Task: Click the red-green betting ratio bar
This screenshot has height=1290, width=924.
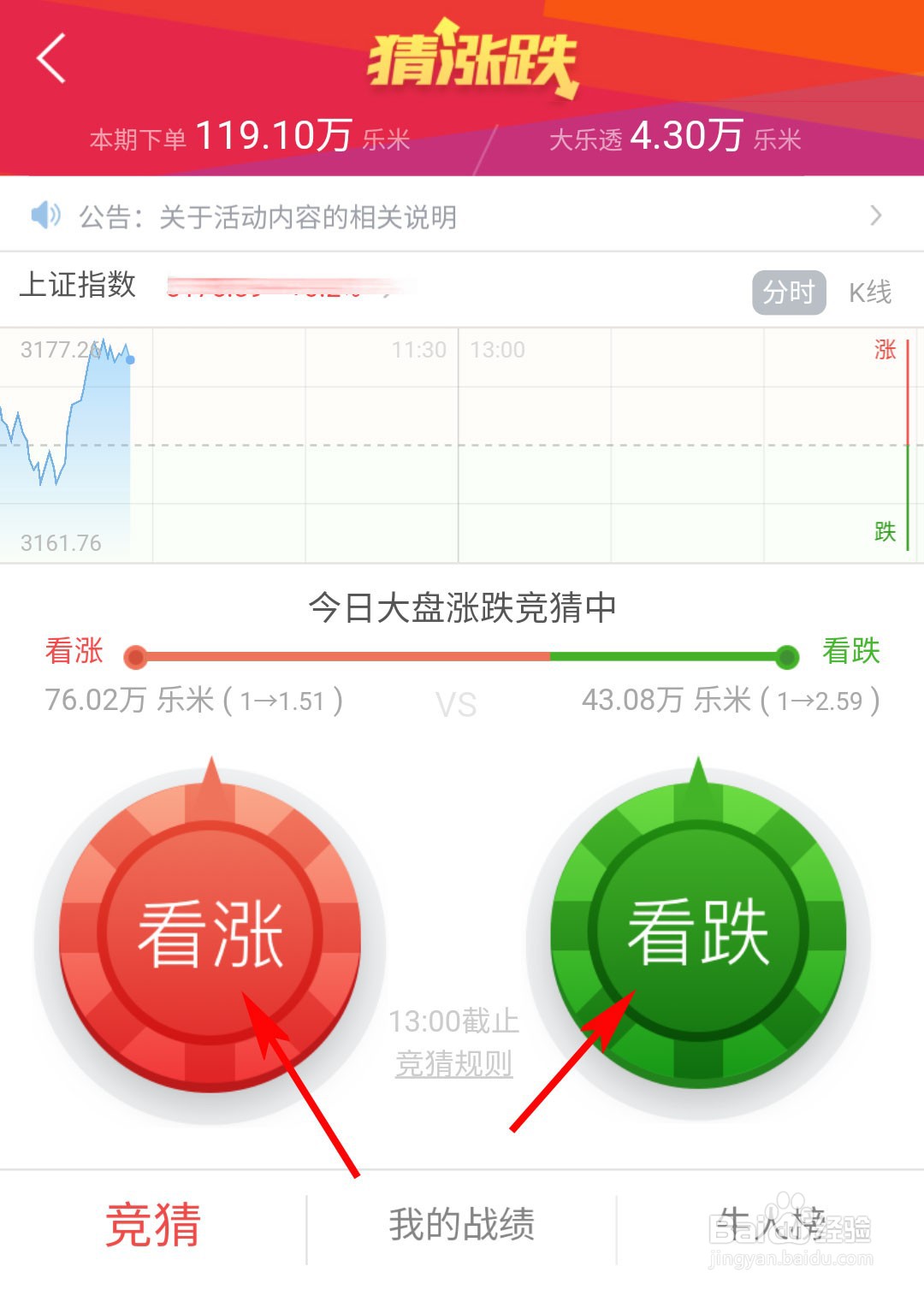Action: point(462,657)
